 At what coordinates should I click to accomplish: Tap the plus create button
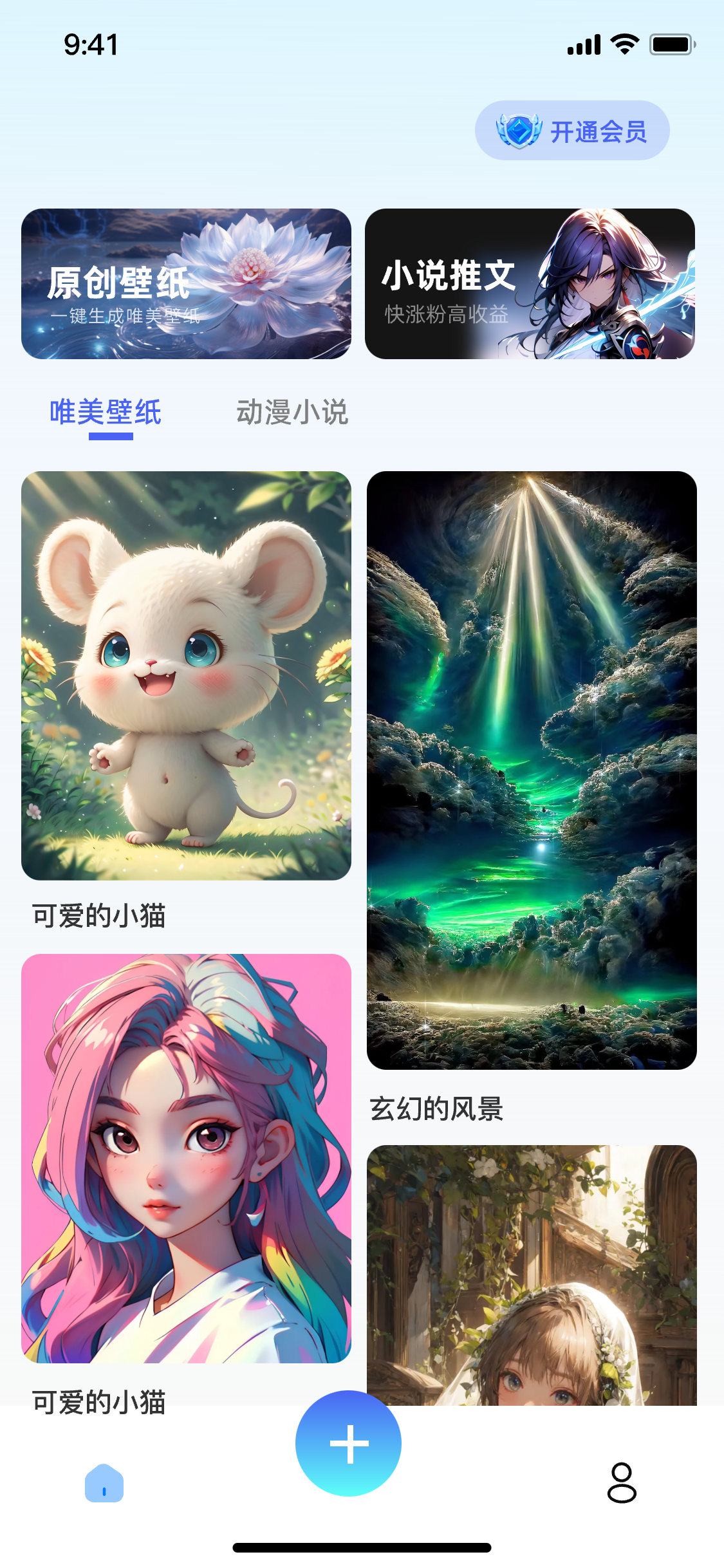pyautogui.click(x=348, y=1444)
